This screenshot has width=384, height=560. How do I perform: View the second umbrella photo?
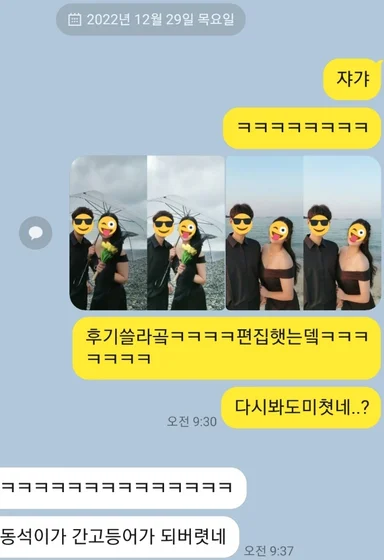click(x=186, y=233)
